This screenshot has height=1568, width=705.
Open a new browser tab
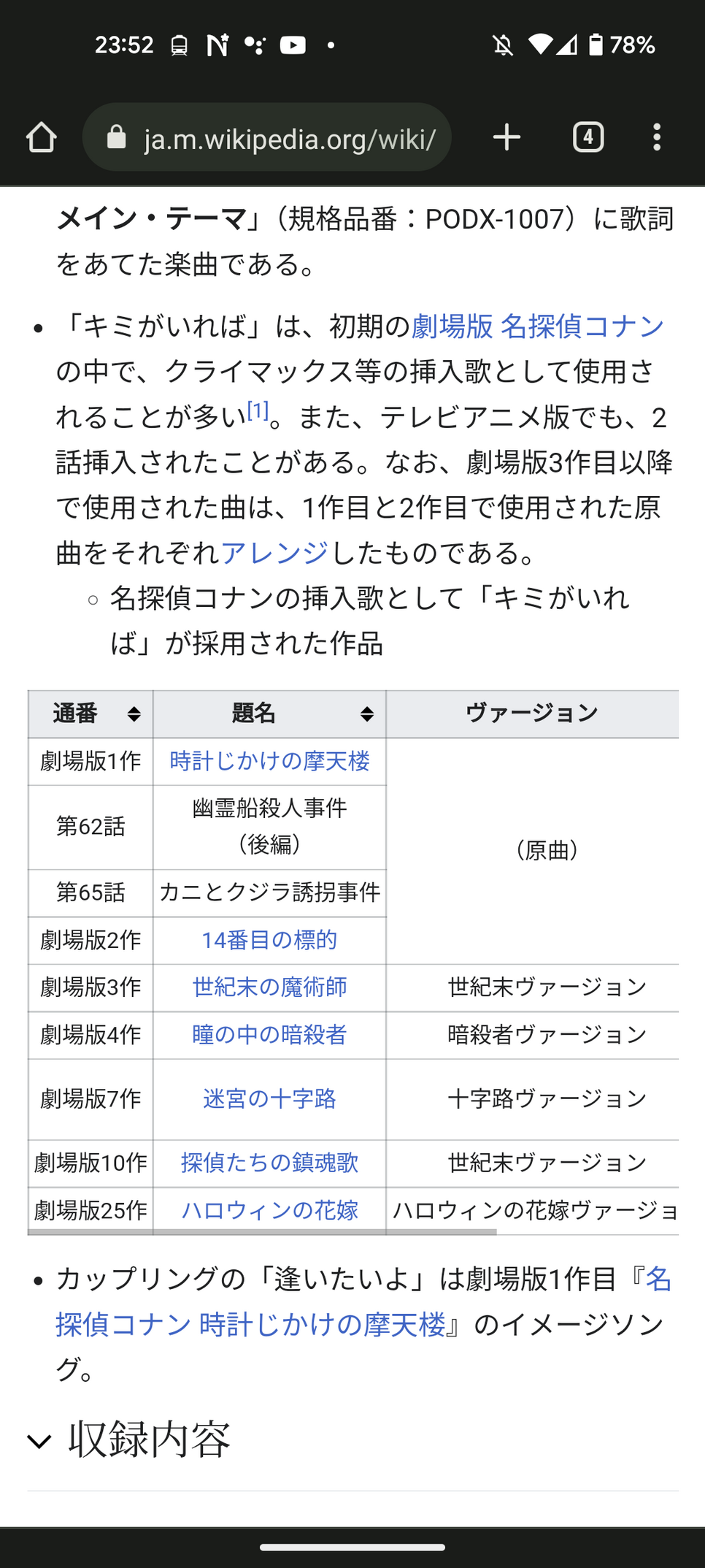[x=506, y=137]
